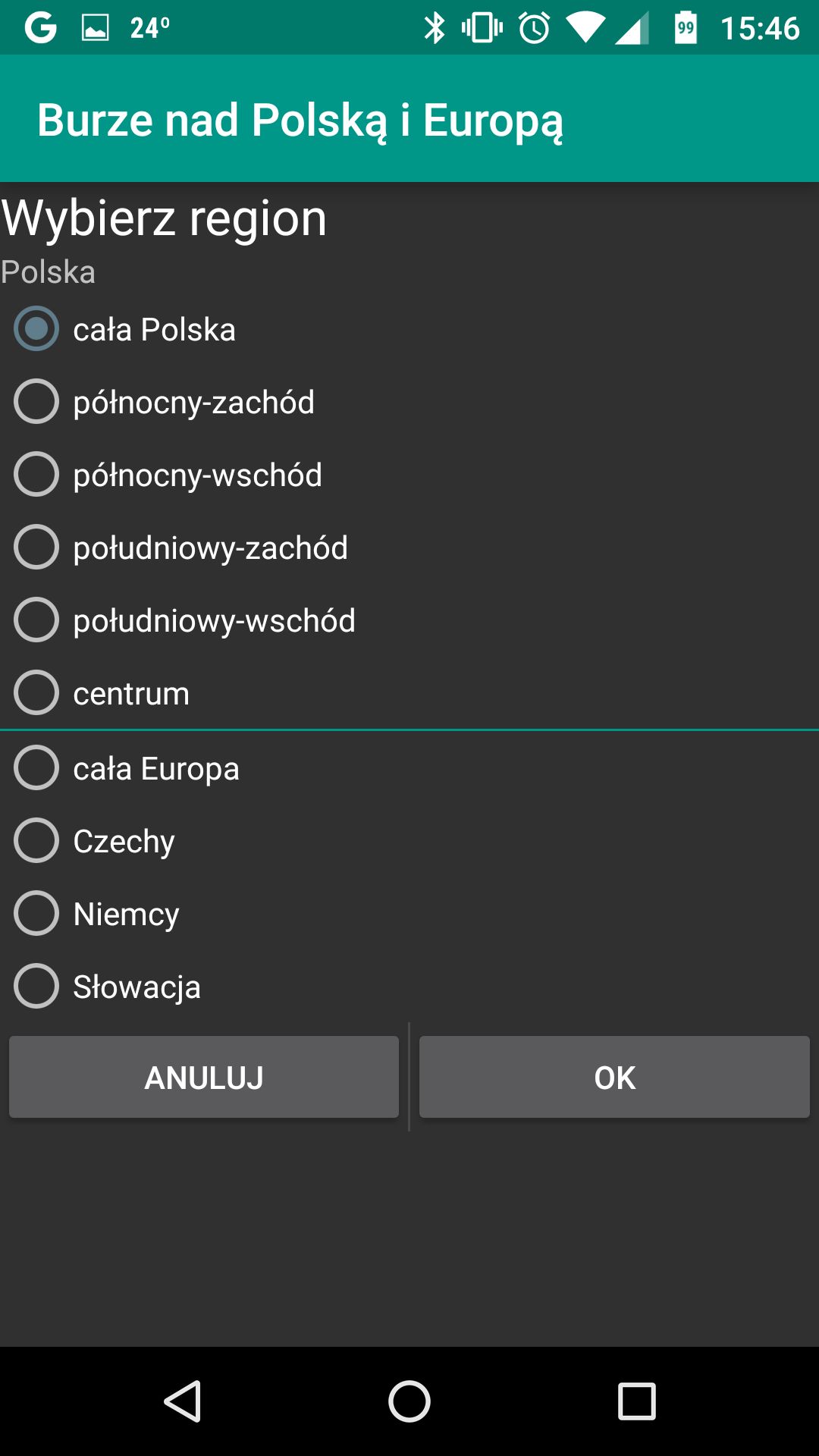Cancel with the ANULUJ button
This screenshot has width=819, height=1456.
[204, 1077]
